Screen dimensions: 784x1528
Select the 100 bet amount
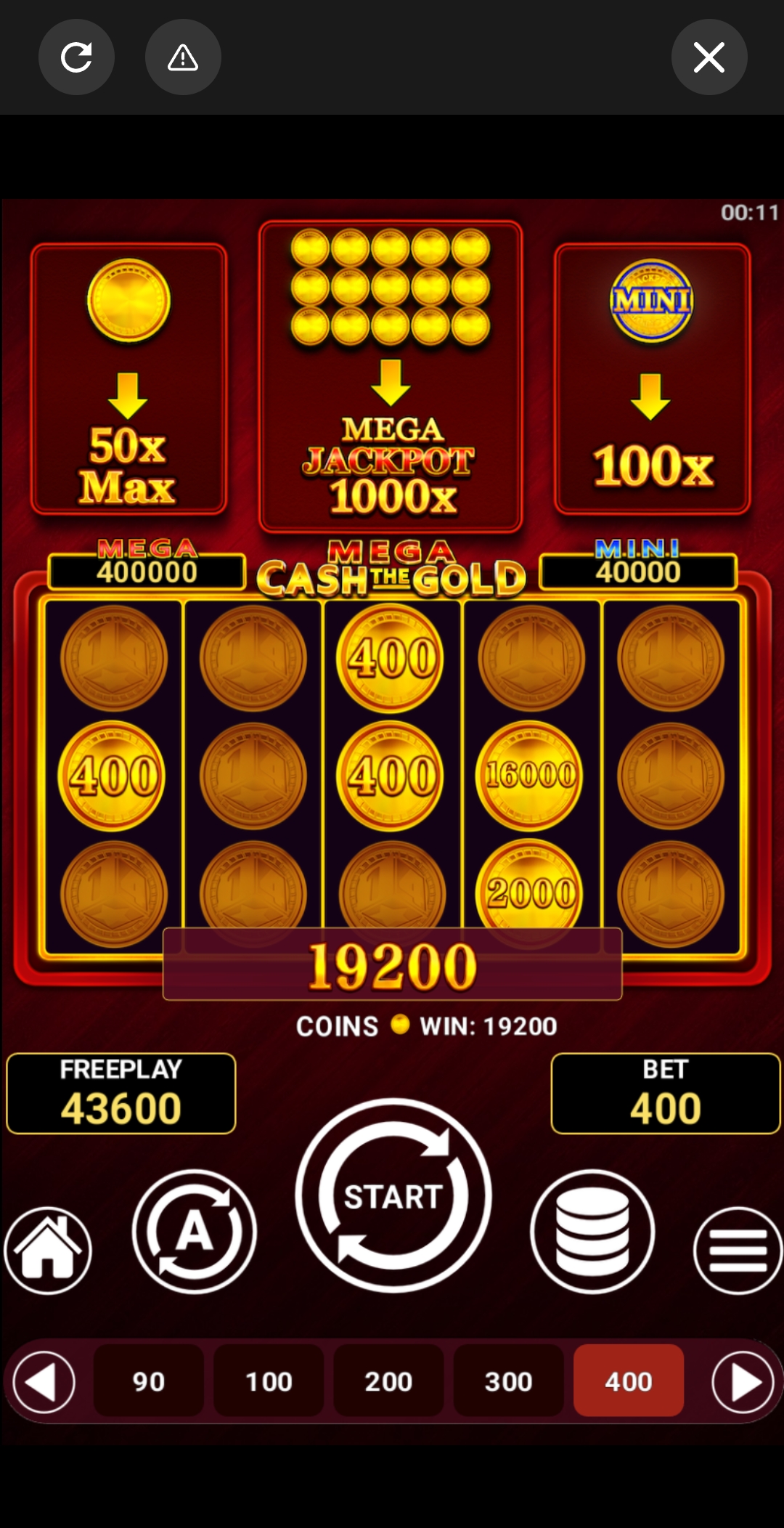tap(269, 1381)
